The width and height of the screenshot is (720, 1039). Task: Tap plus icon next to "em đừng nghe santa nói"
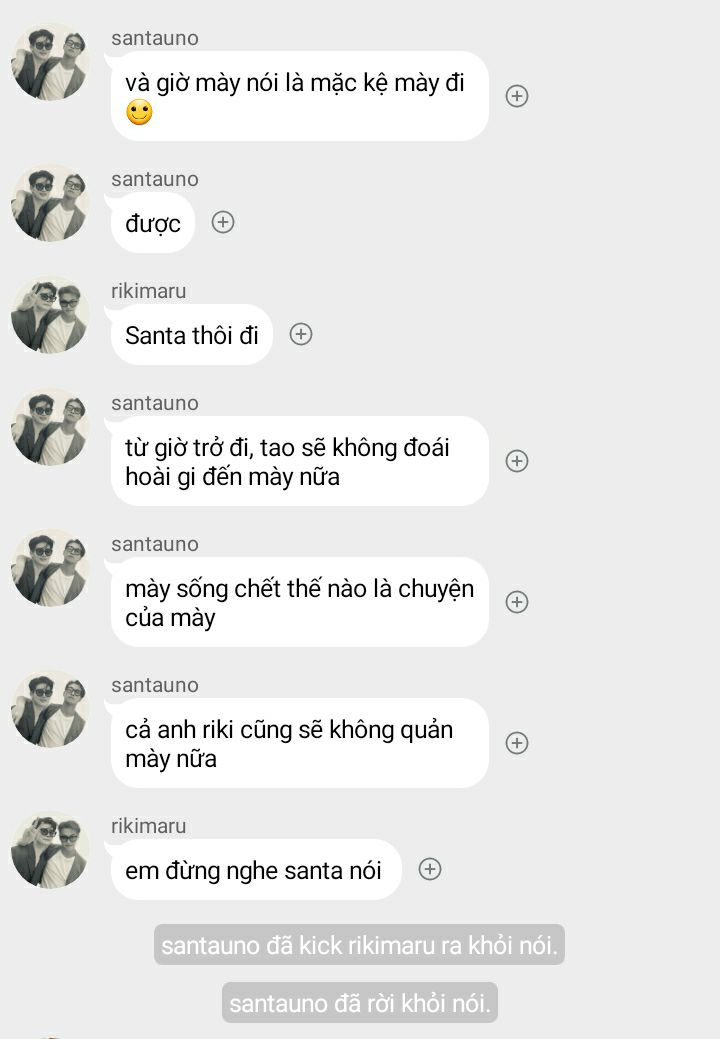click(x=430, y=869)
